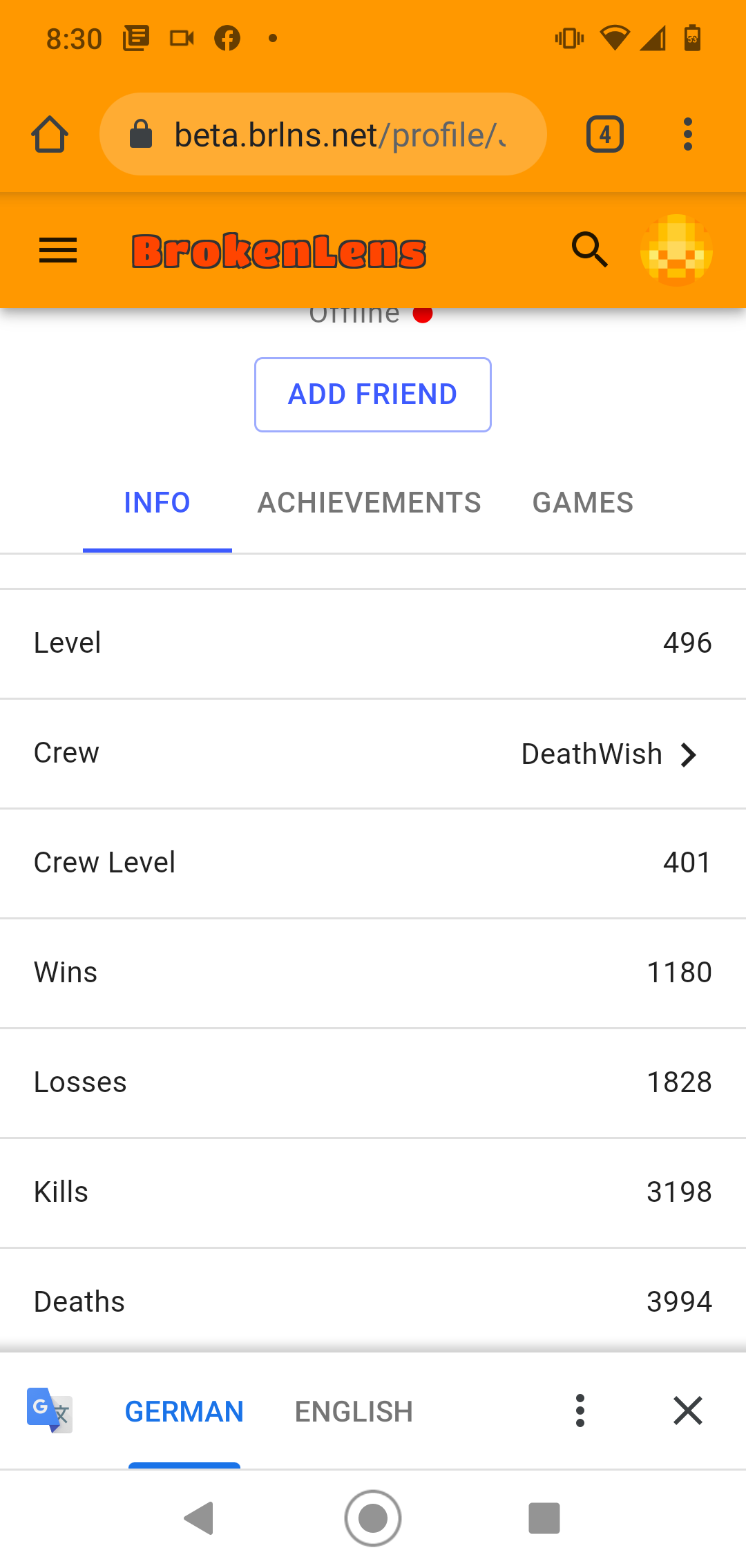Viewport: 746px width, 1568px height.
Task: Tap the Add Friend button
Action: 373,394
